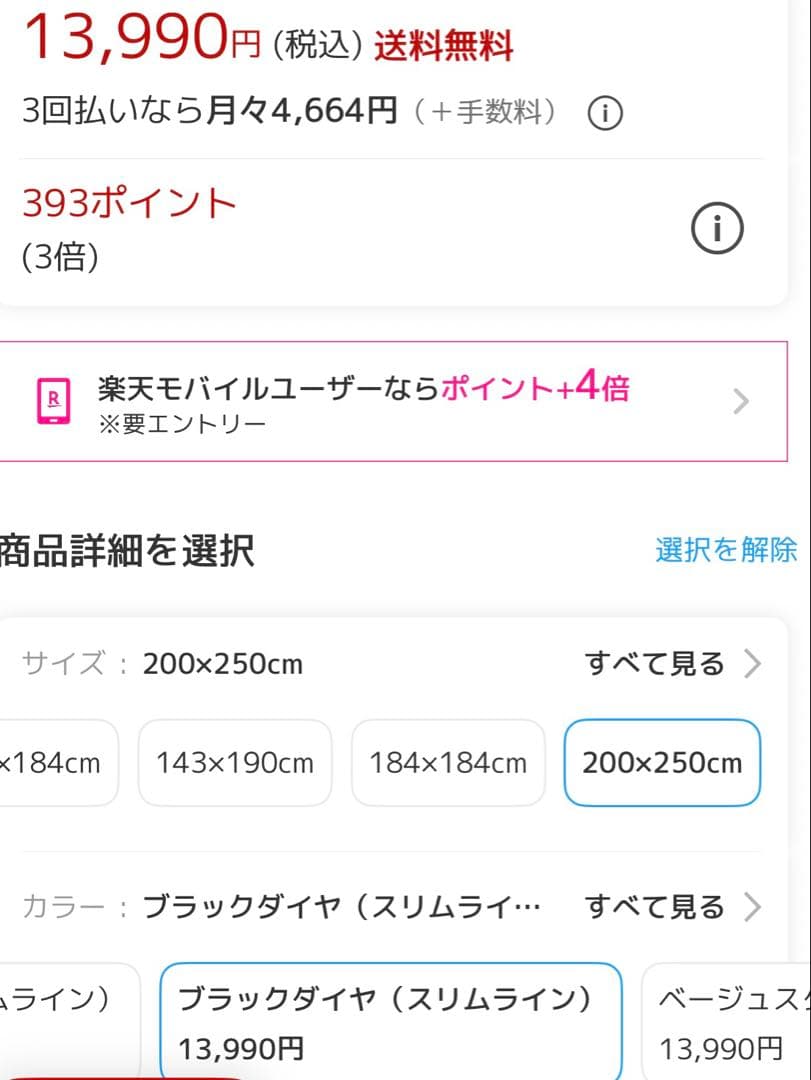Tap the 3回払い installment information text
811x1080 pixels.
pos(200,113)
